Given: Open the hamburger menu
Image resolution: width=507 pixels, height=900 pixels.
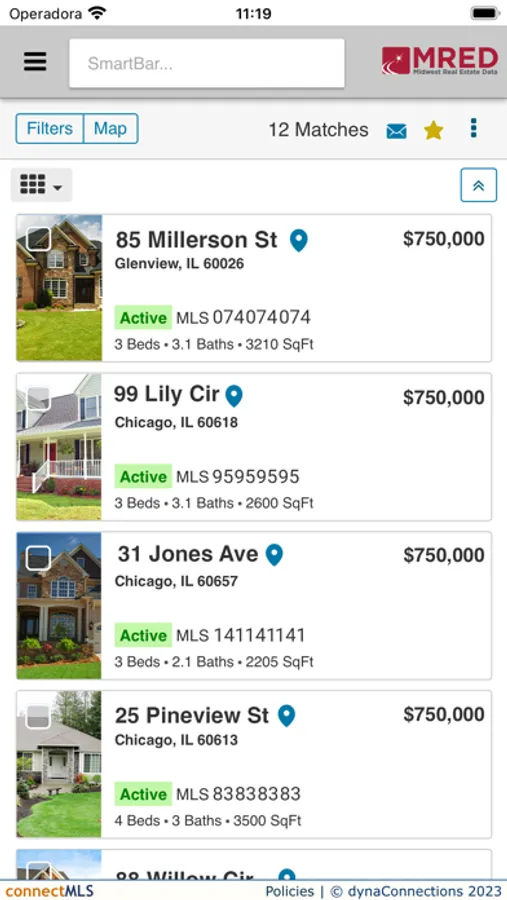Looking at the screenshot, I should [x=35, y=61].
